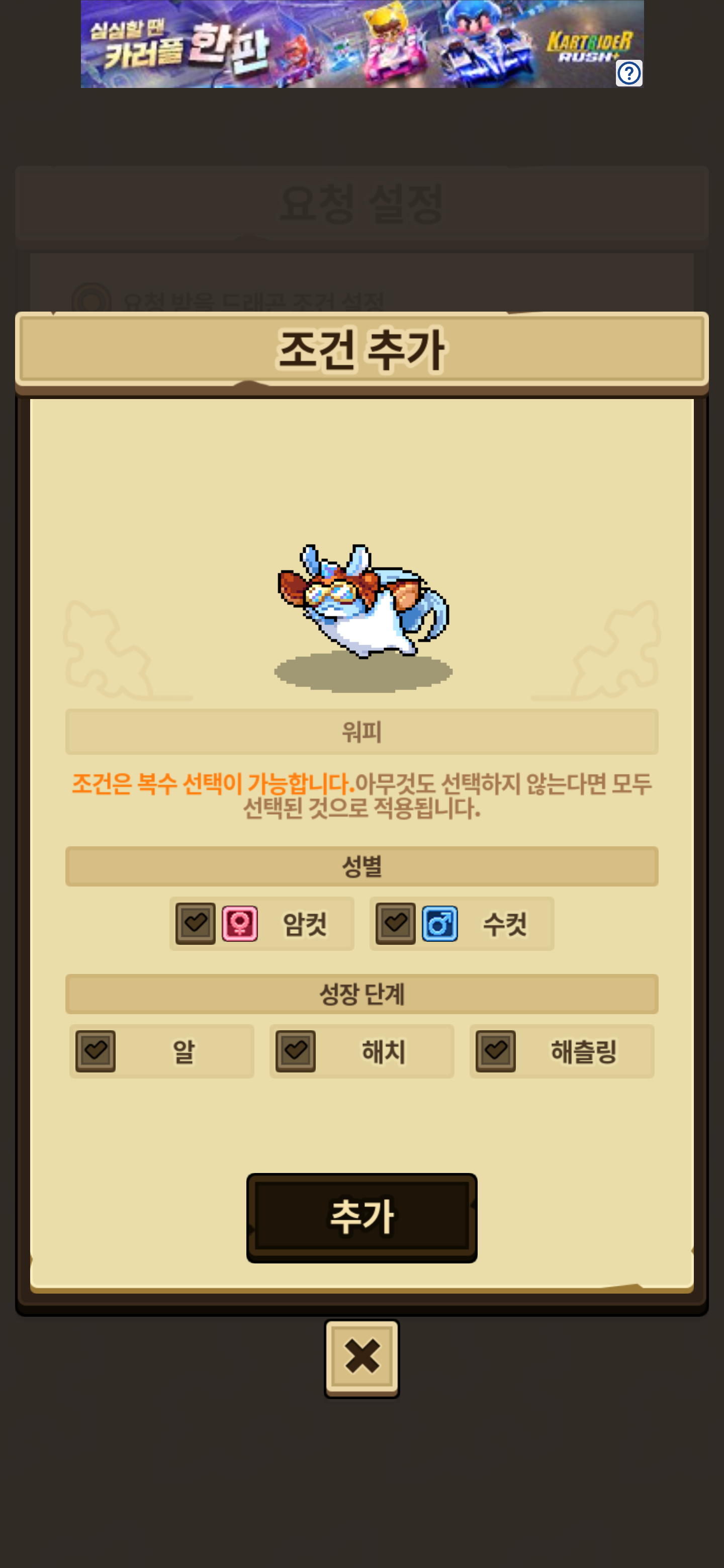Toggle the 해치 growth stage checkbox
The width and height of the screenshot is (724, 1568).
coord(295,1051)
